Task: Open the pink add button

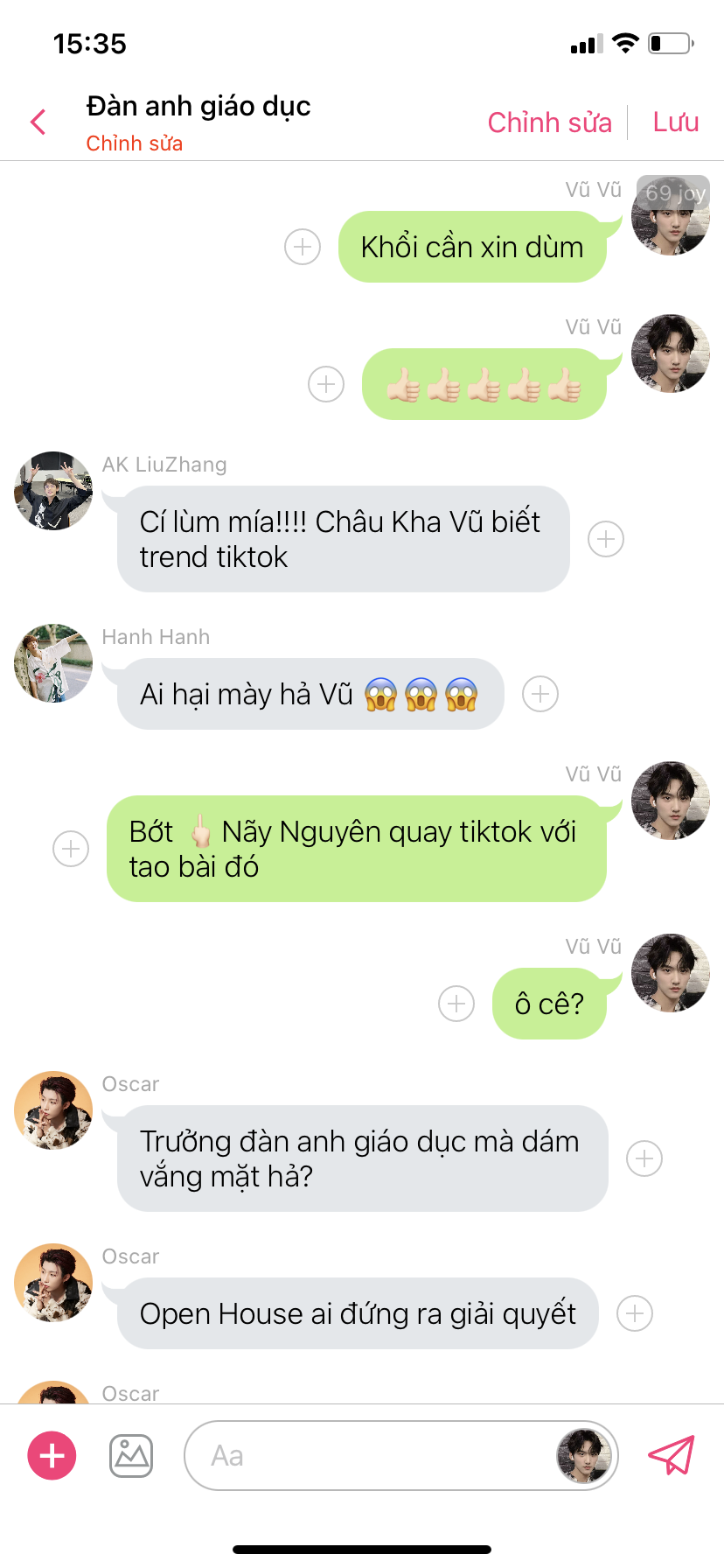Action: click(x=52, y=1456)
